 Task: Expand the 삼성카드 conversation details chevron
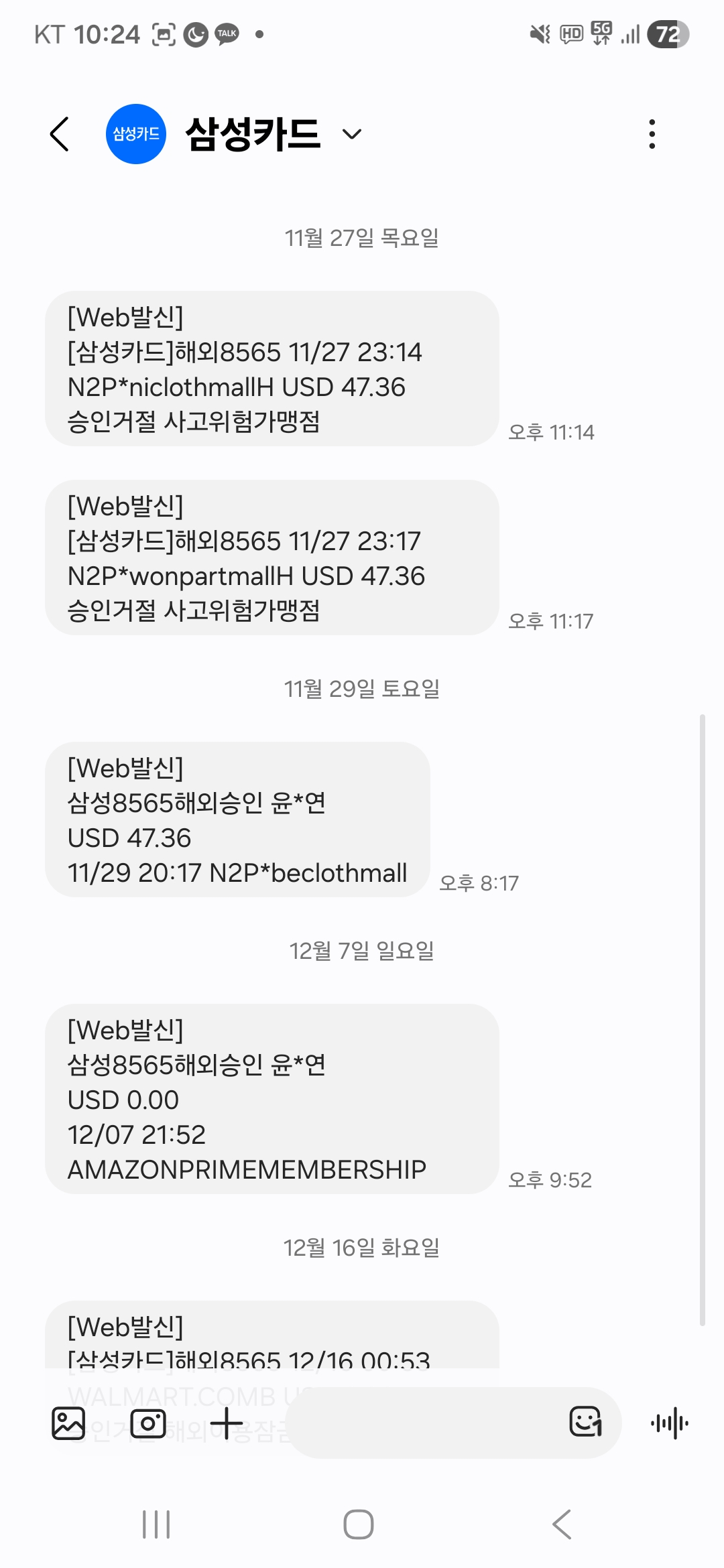[x=352, y=134]
